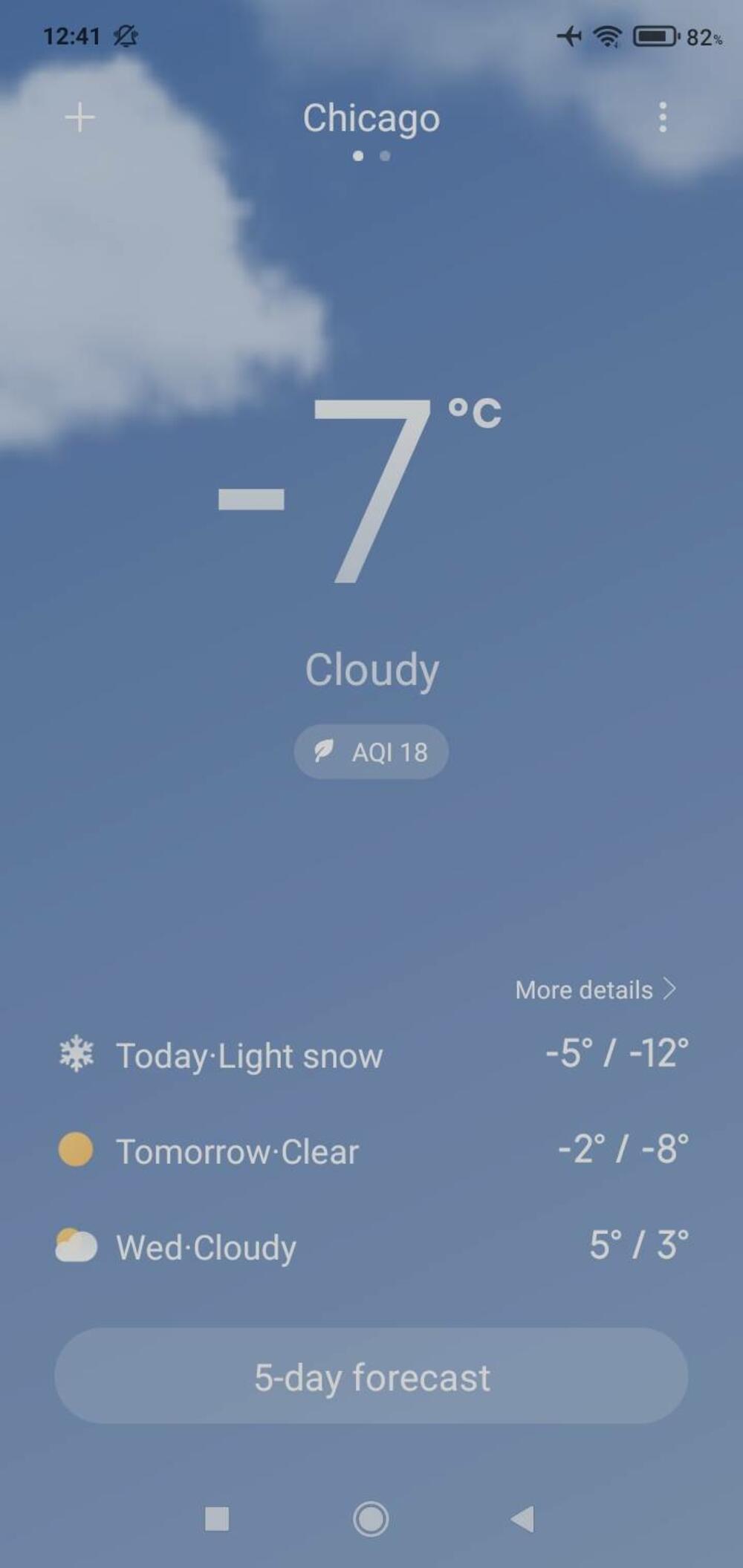Open the AQI 18 air quality details
The height and width of the screenshot is (1568, 743).
[x=371, y=752]
